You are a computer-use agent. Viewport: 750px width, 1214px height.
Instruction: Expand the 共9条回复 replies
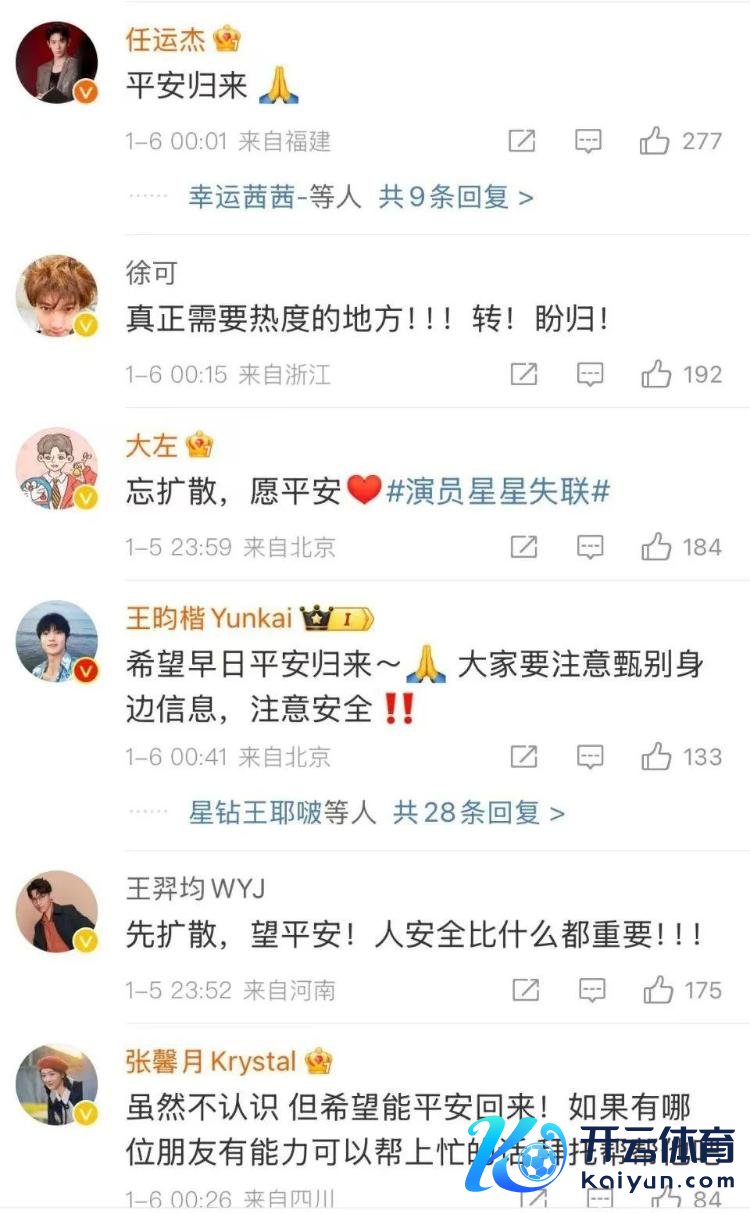[455, 197]
